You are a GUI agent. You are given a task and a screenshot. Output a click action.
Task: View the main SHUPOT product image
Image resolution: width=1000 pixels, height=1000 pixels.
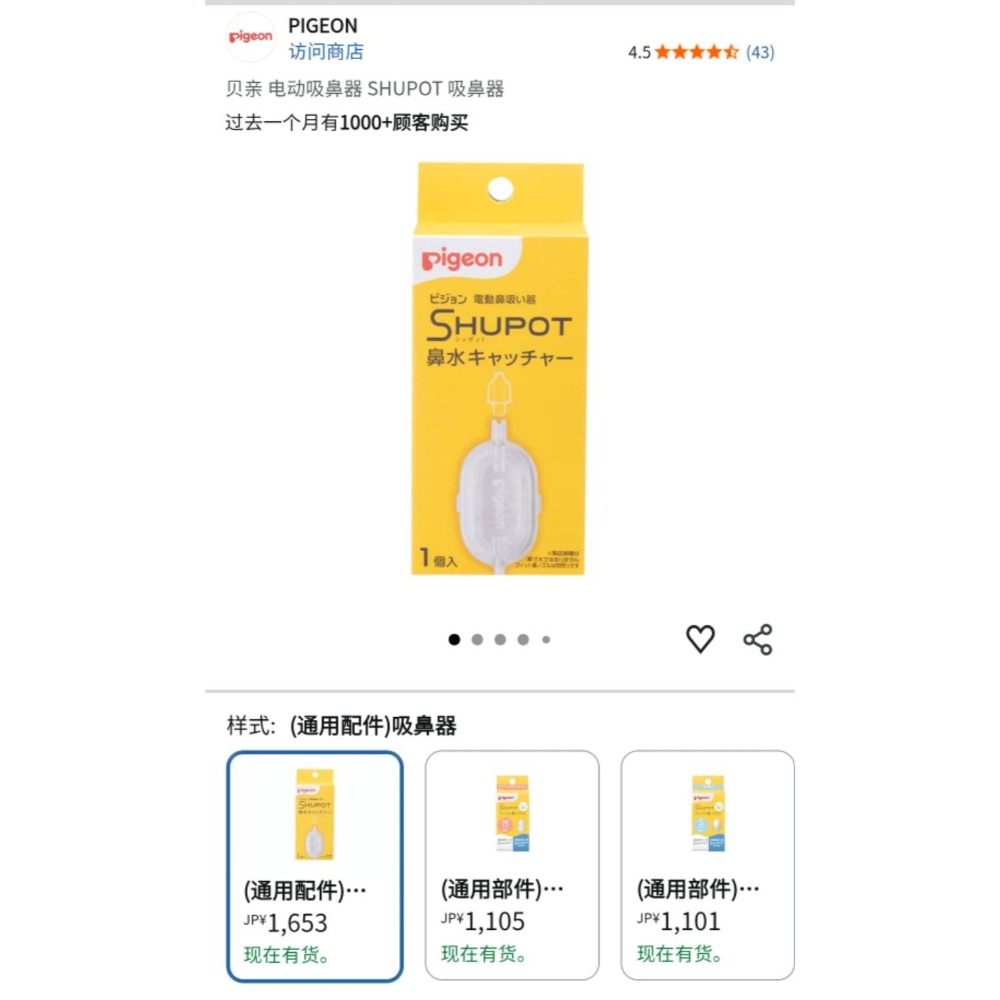(x=499, y=369)
